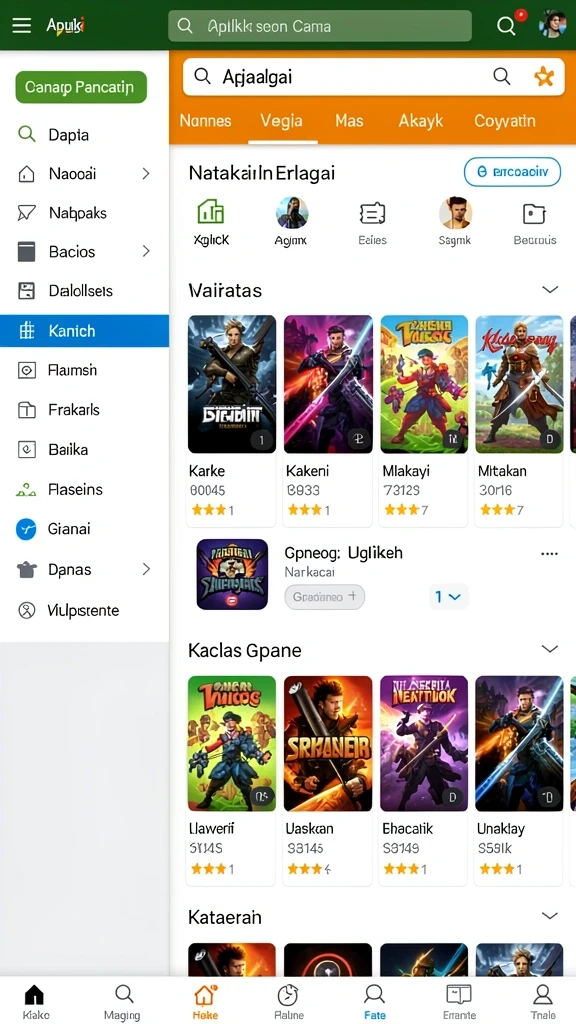
Task: Open Nabpaks in the side menu
Action: tap(84, 213)
